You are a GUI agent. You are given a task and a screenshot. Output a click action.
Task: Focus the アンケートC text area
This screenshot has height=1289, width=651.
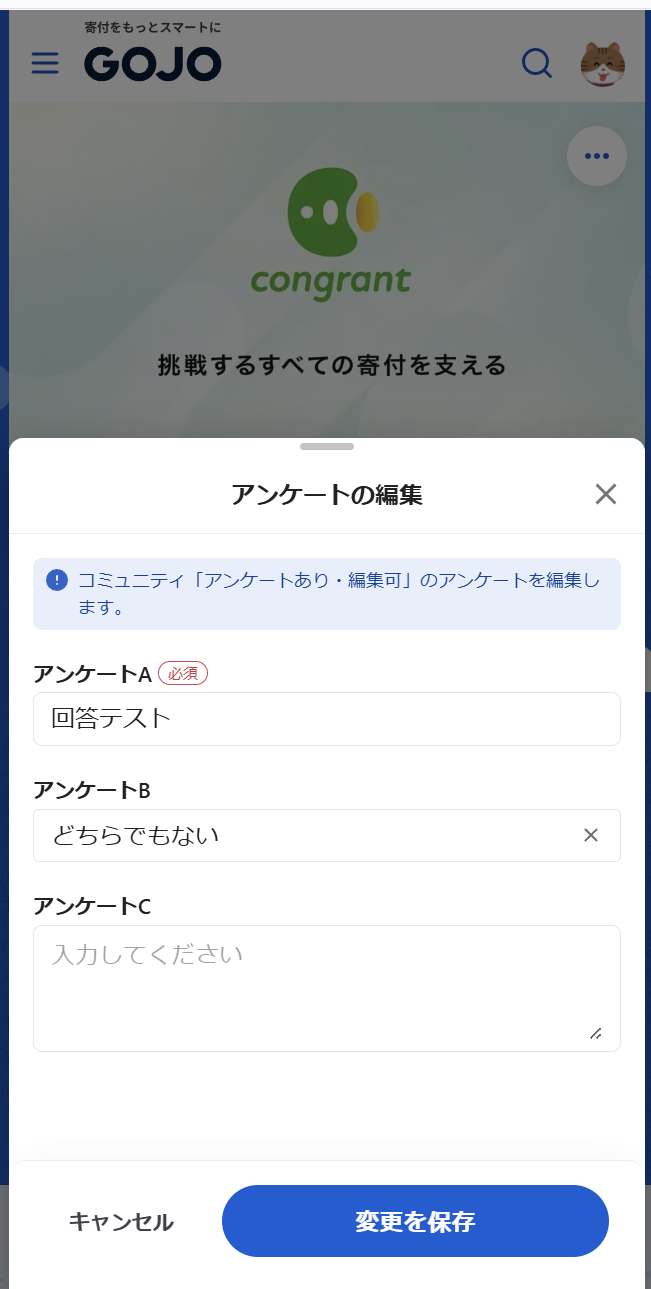point(326,988)
